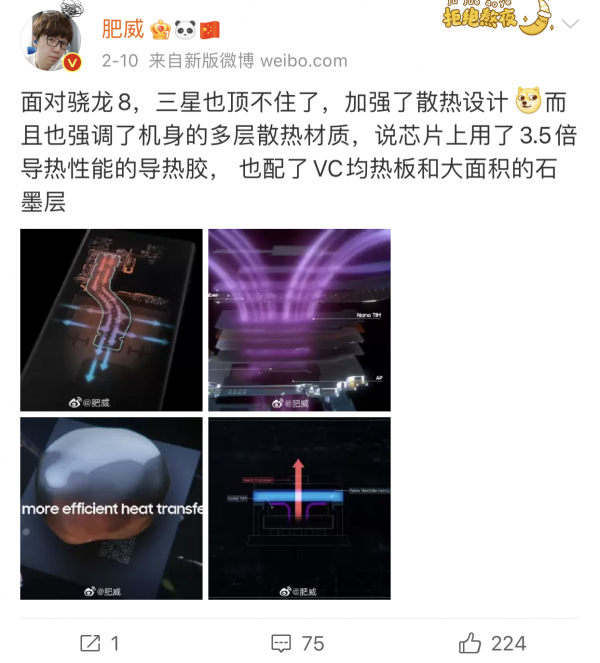Viewport: 600px width, 663px height.
Task: Open the purple Nano TIM layers image
Action: click(299, 320)
